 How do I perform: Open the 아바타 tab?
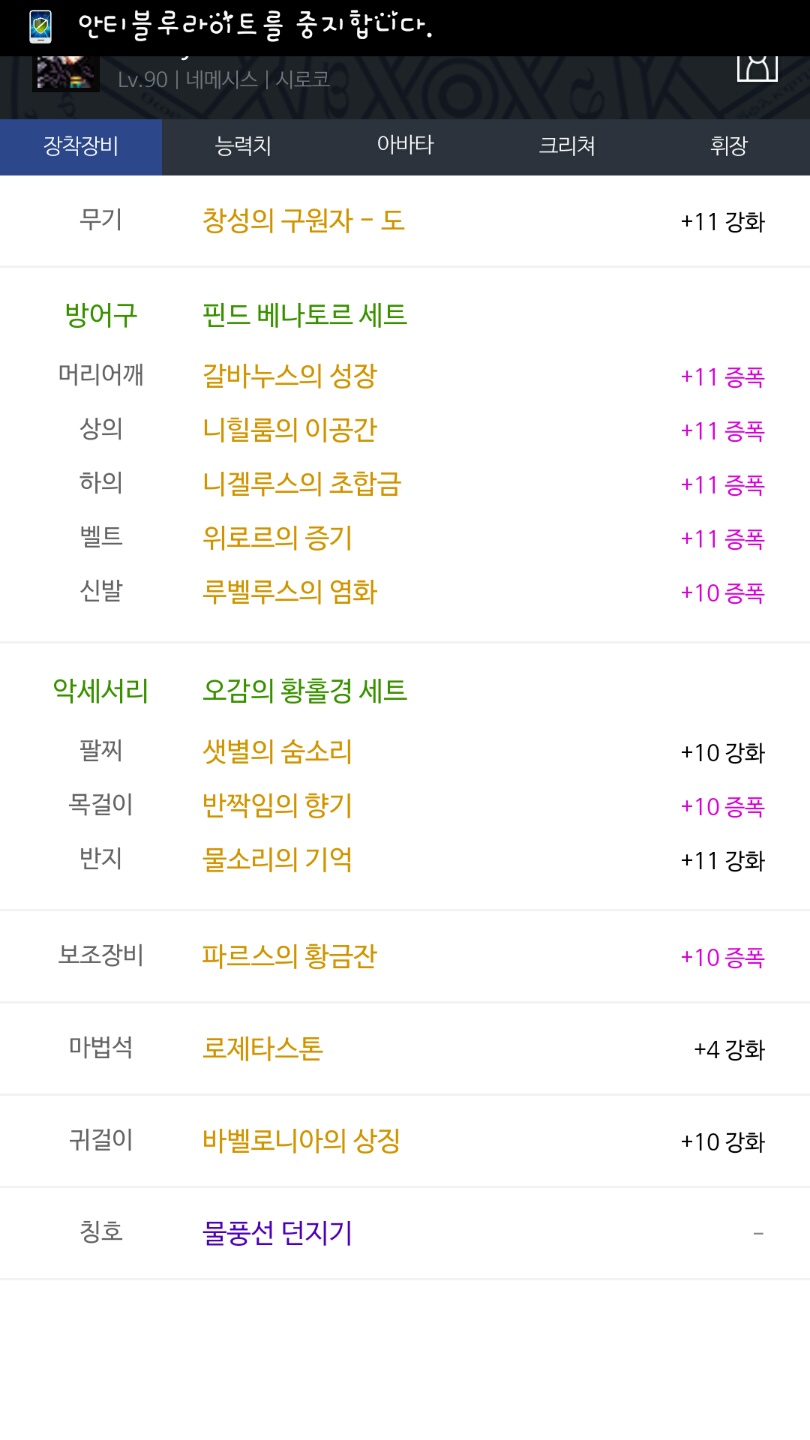pyautogui.click(x=405, y=146)
